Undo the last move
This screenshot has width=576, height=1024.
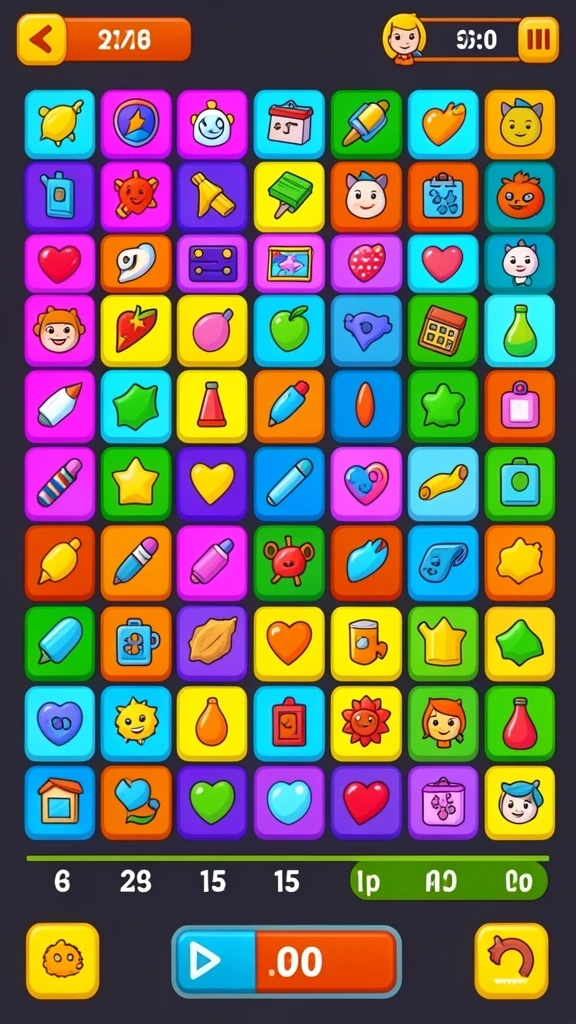tap(511, 961)
